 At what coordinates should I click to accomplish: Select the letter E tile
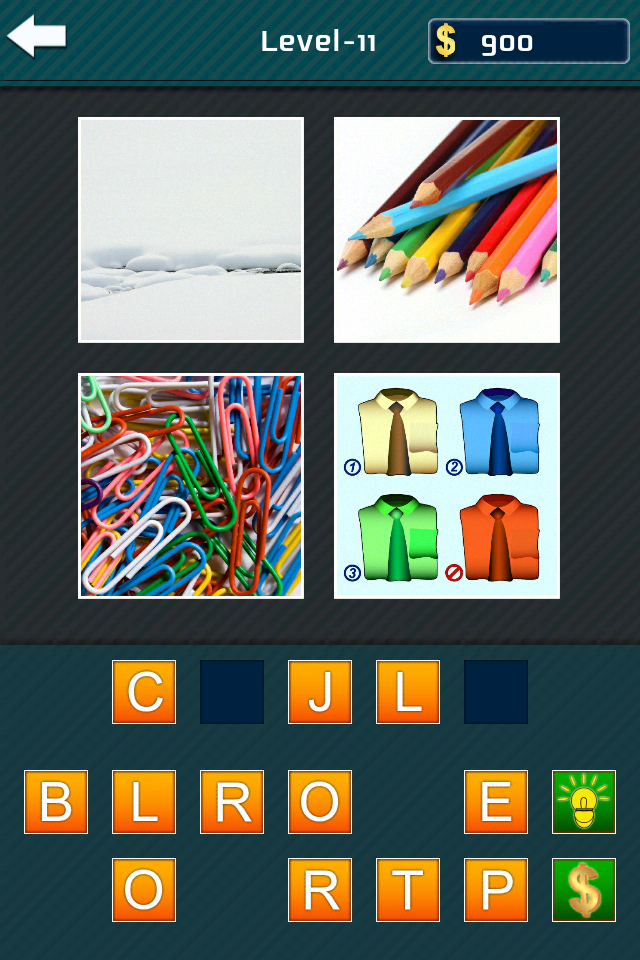495,801
